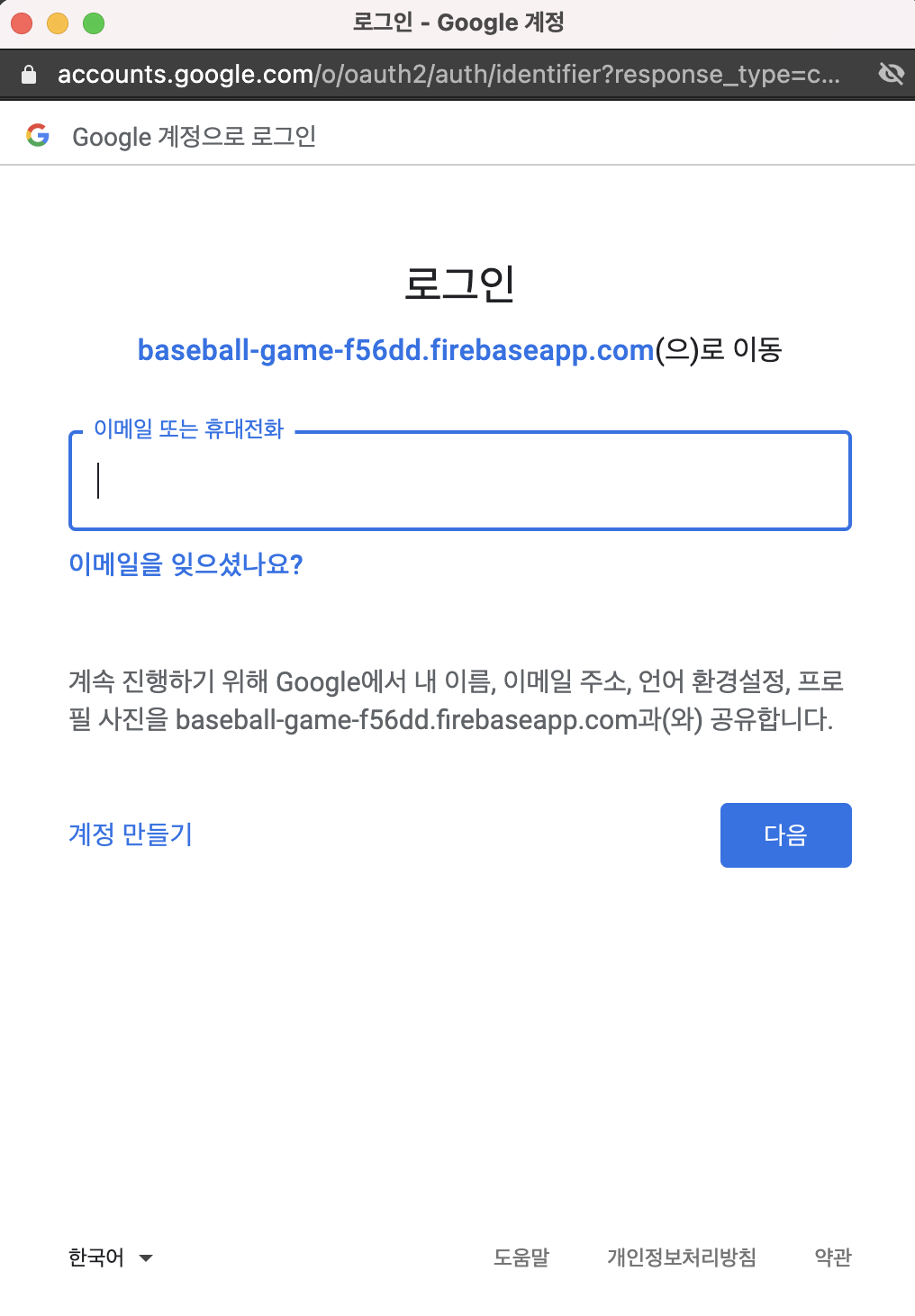Screen dimensions: 915x1316
Task: Maximize the window with the green button
Action: [x=94, y=23]
